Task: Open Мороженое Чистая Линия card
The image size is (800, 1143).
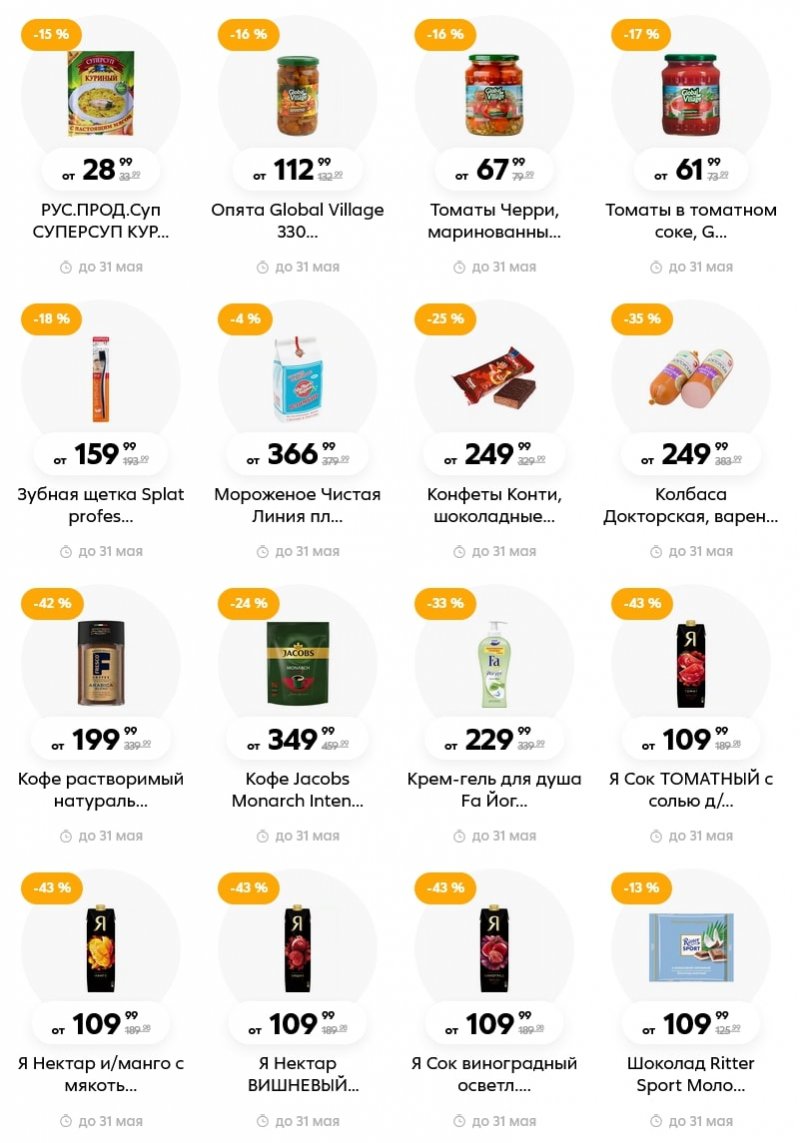Action: pos(297,378)
